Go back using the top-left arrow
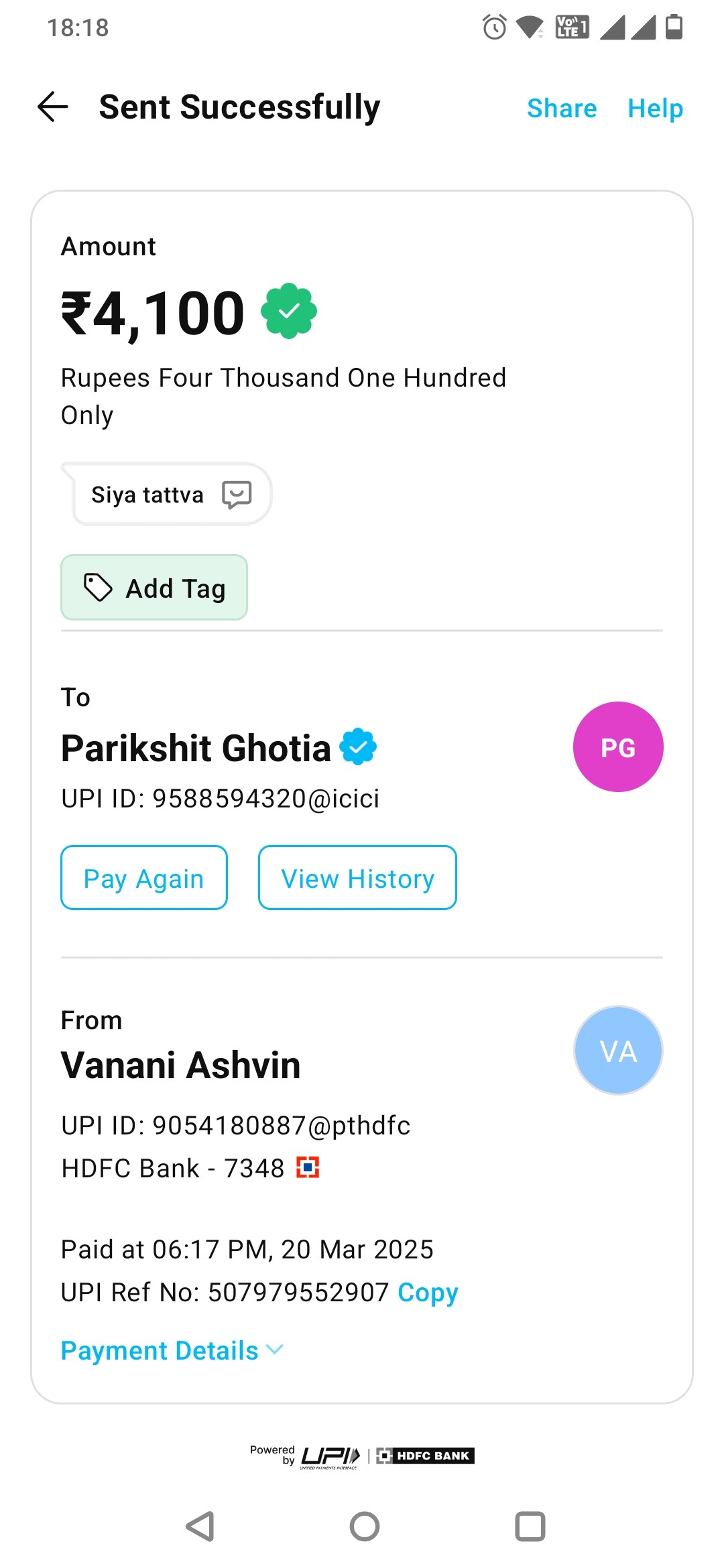This screenshot has height=1568, width=724. tap(53, 107)
